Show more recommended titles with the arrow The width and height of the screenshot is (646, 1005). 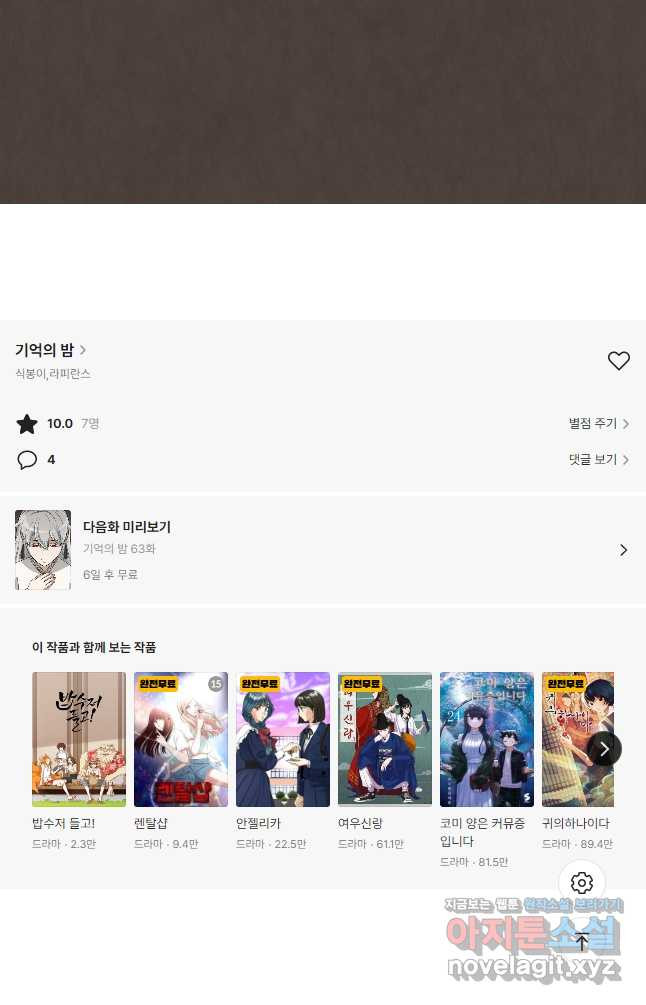(604, 749)
